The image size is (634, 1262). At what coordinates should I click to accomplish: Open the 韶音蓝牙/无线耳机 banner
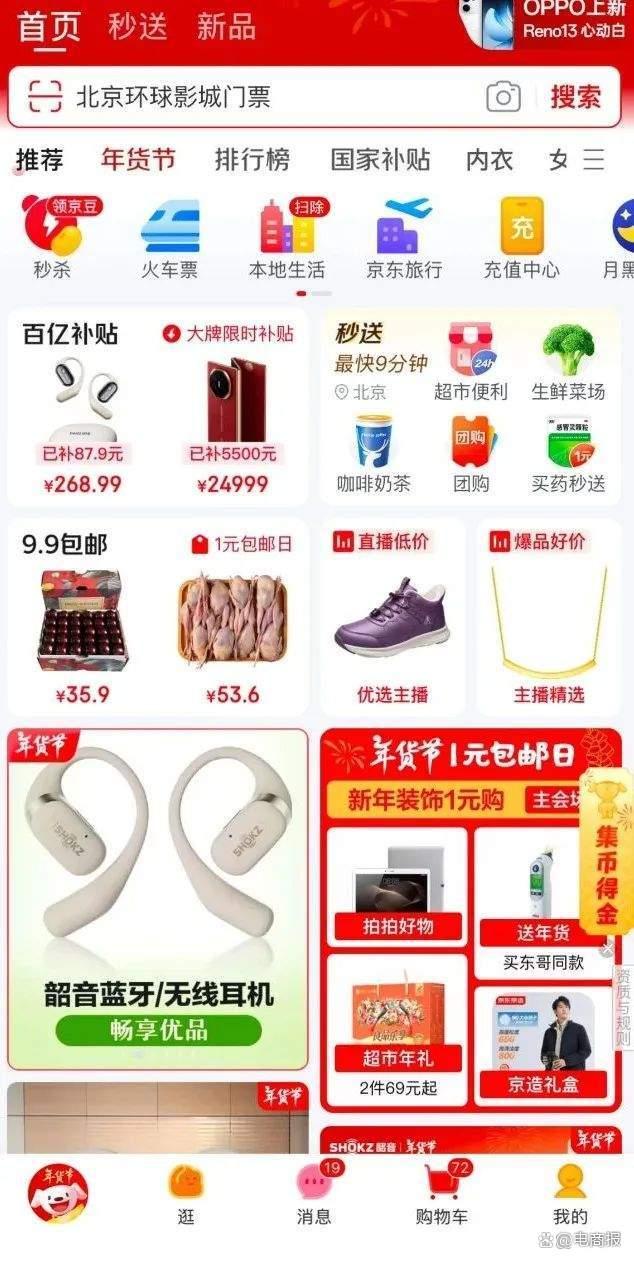(x=158, y=900)
